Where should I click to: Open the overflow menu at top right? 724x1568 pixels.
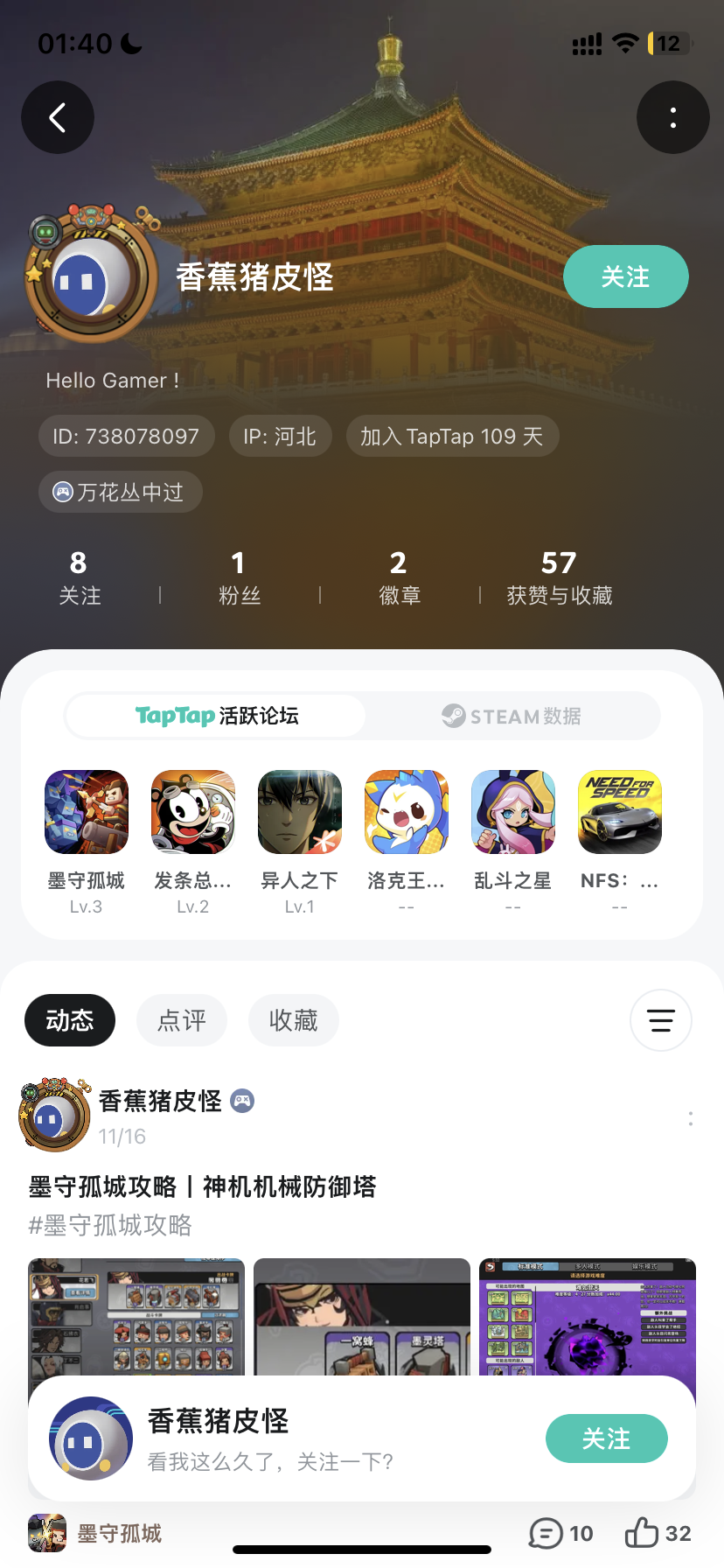(x=672, y=117)
